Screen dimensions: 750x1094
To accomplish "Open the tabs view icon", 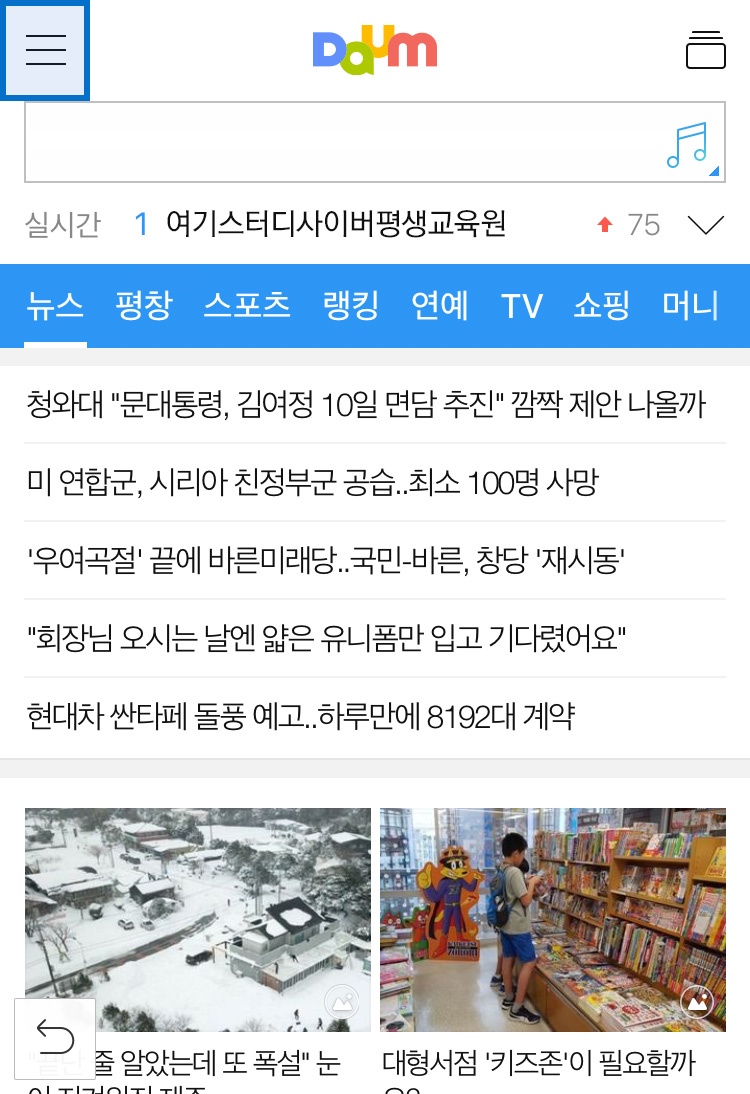I will coord(705,49).
